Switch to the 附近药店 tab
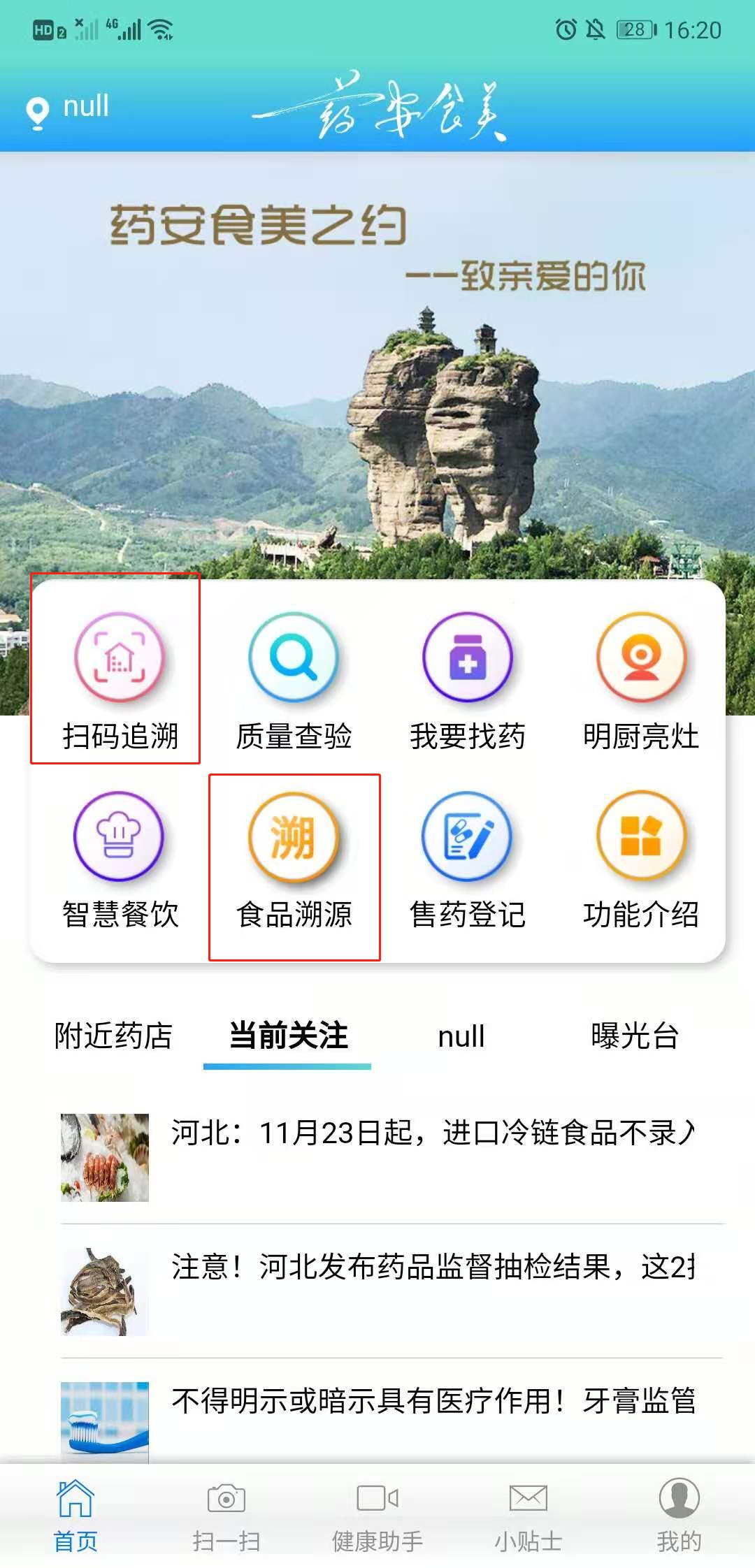The height and width of the screenshot is (1568, 755). tap(113, 1036)
